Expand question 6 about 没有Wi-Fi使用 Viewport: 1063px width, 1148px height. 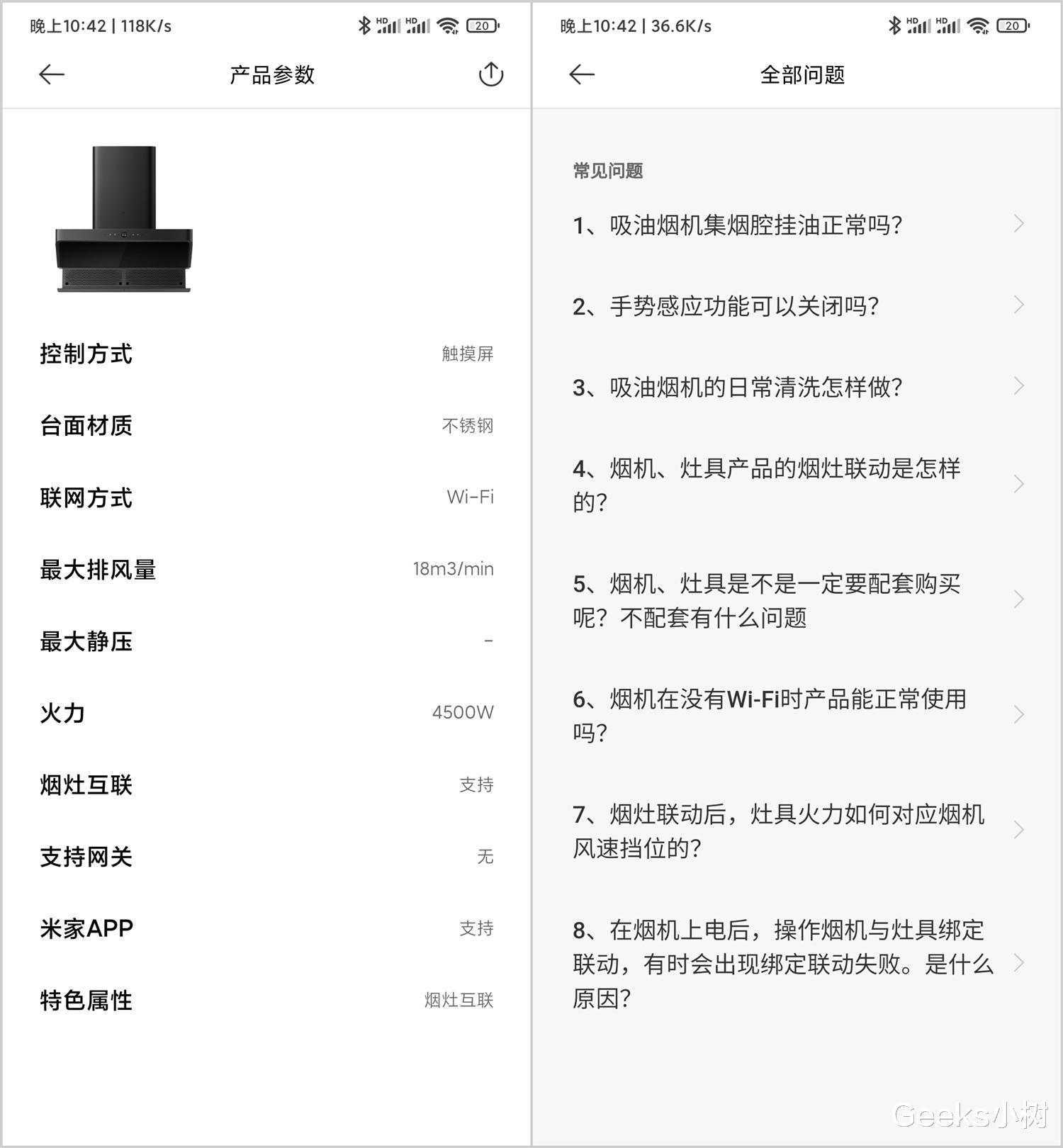click(794, 716)
